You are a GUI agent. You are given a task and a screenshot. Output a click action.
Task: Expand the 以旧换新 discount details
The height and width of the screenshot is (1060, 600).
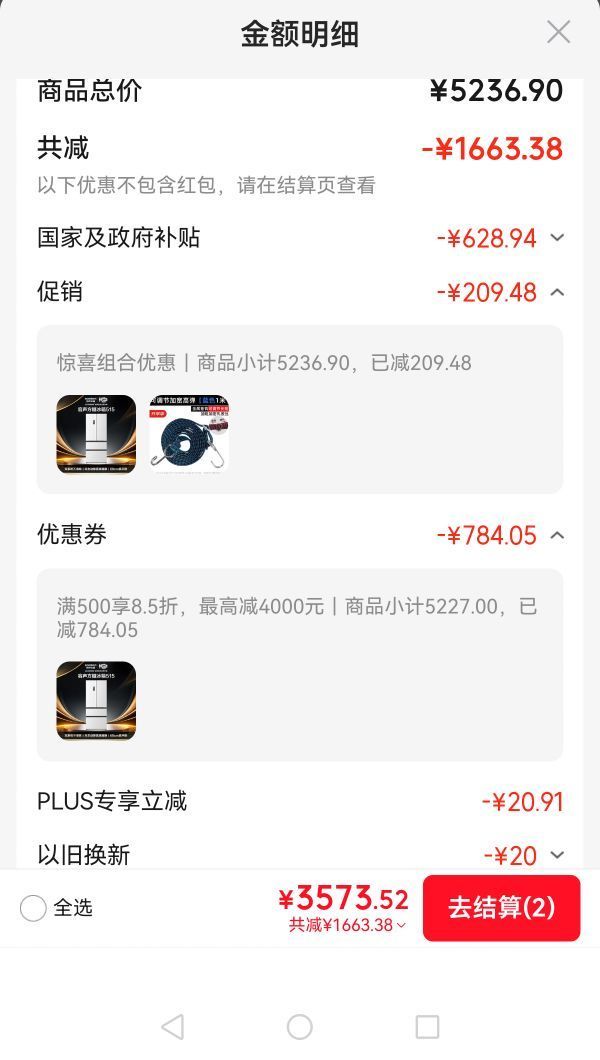[557, 855]
